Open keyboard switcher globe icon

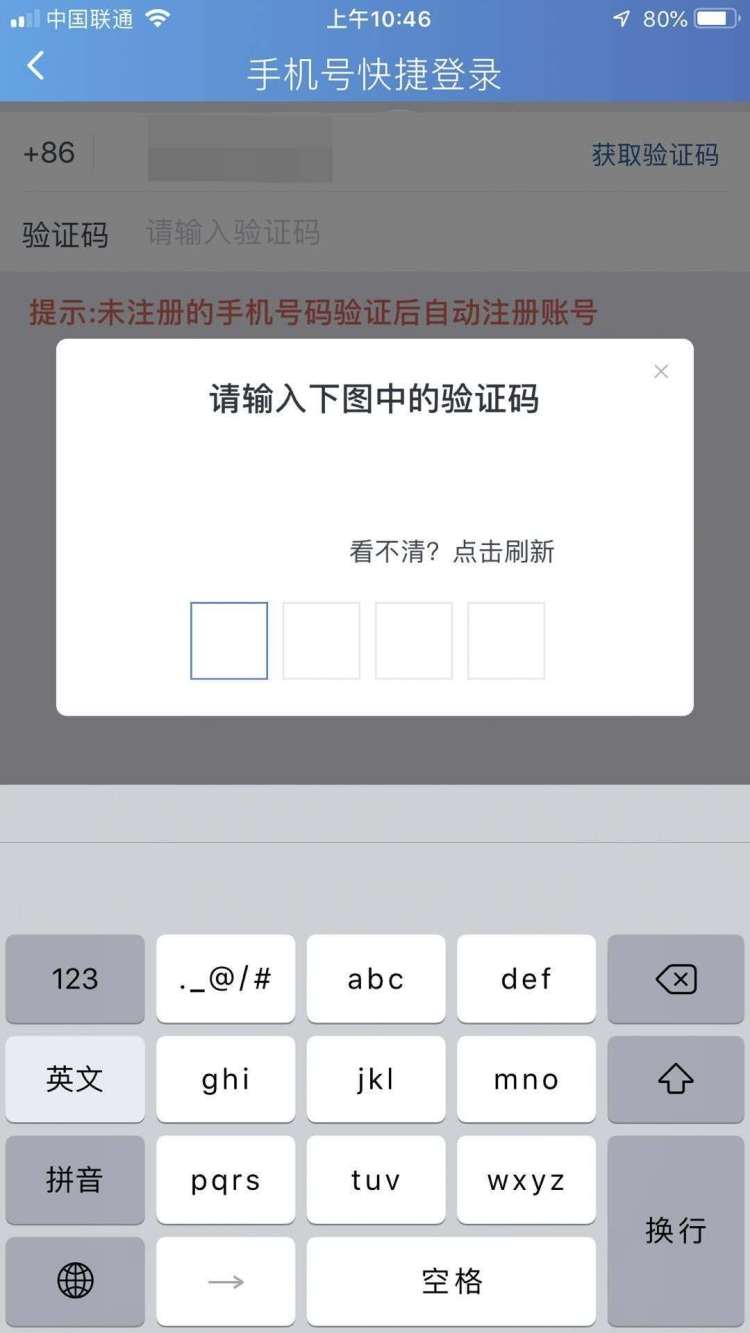[x=75, y=1280]
